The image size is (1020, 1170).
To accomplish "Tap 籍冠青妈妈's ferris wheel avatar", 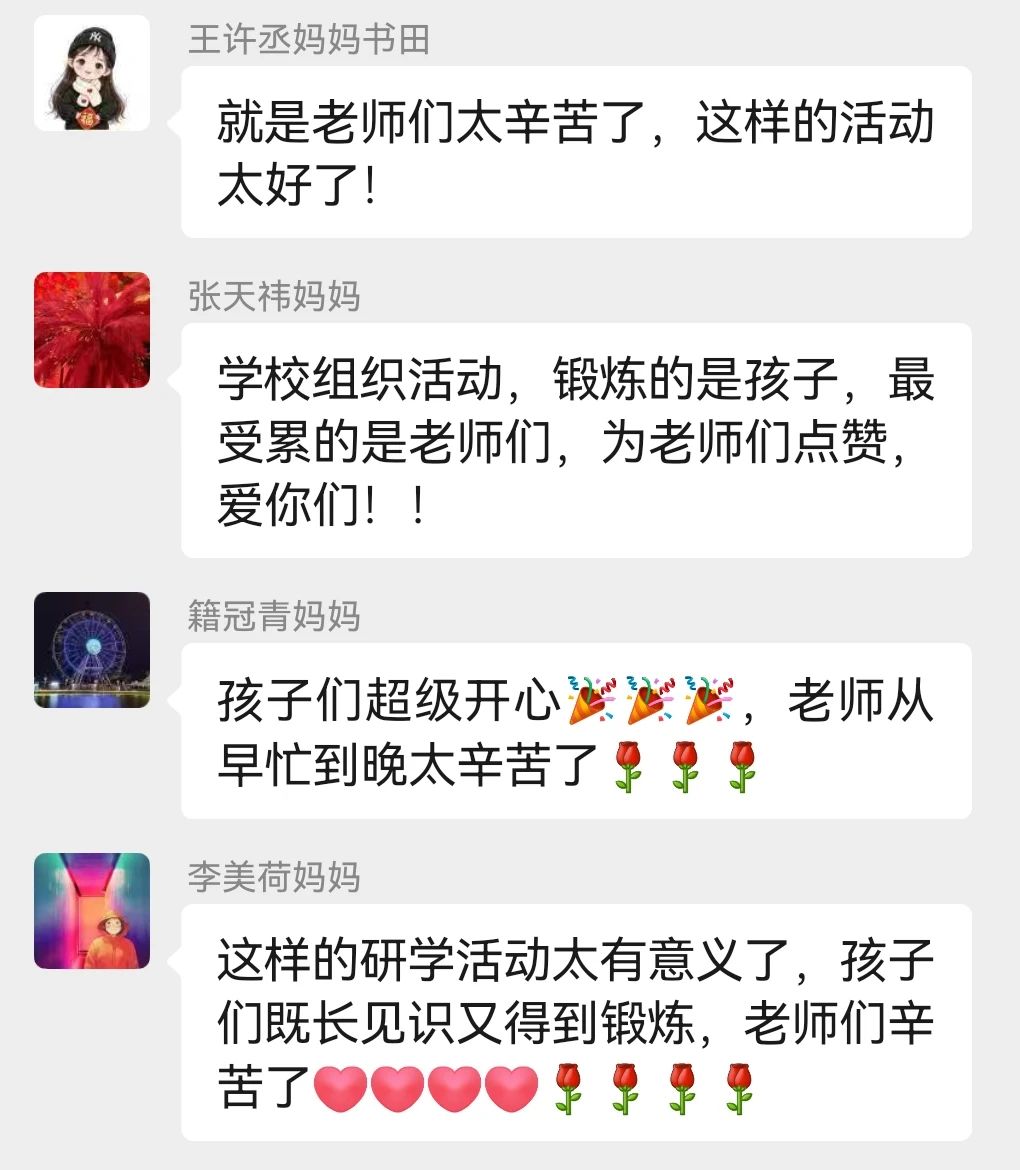I will pos(92,650).
